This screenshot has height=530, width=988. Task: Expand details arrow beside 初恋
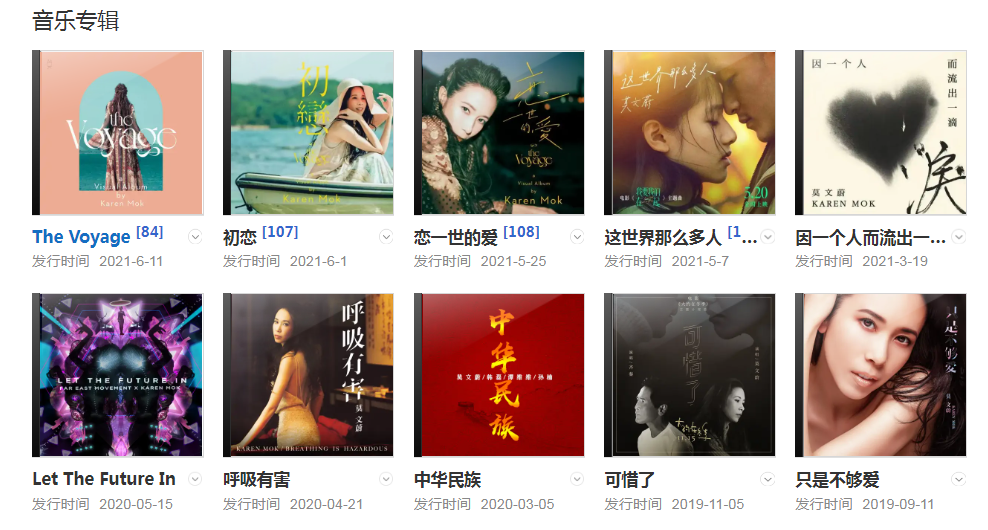[386, 237]
